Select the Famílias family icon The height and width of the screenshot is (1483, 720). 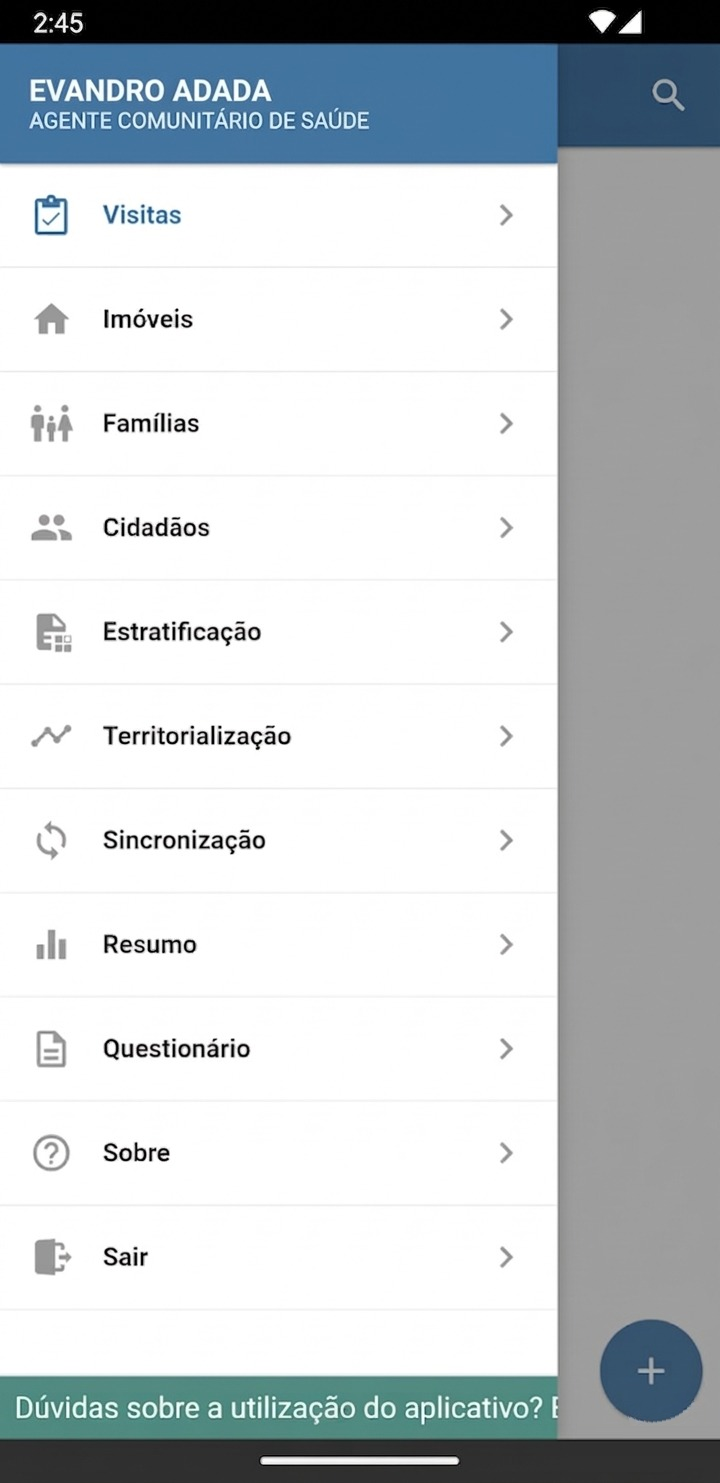tap(51, 423)
